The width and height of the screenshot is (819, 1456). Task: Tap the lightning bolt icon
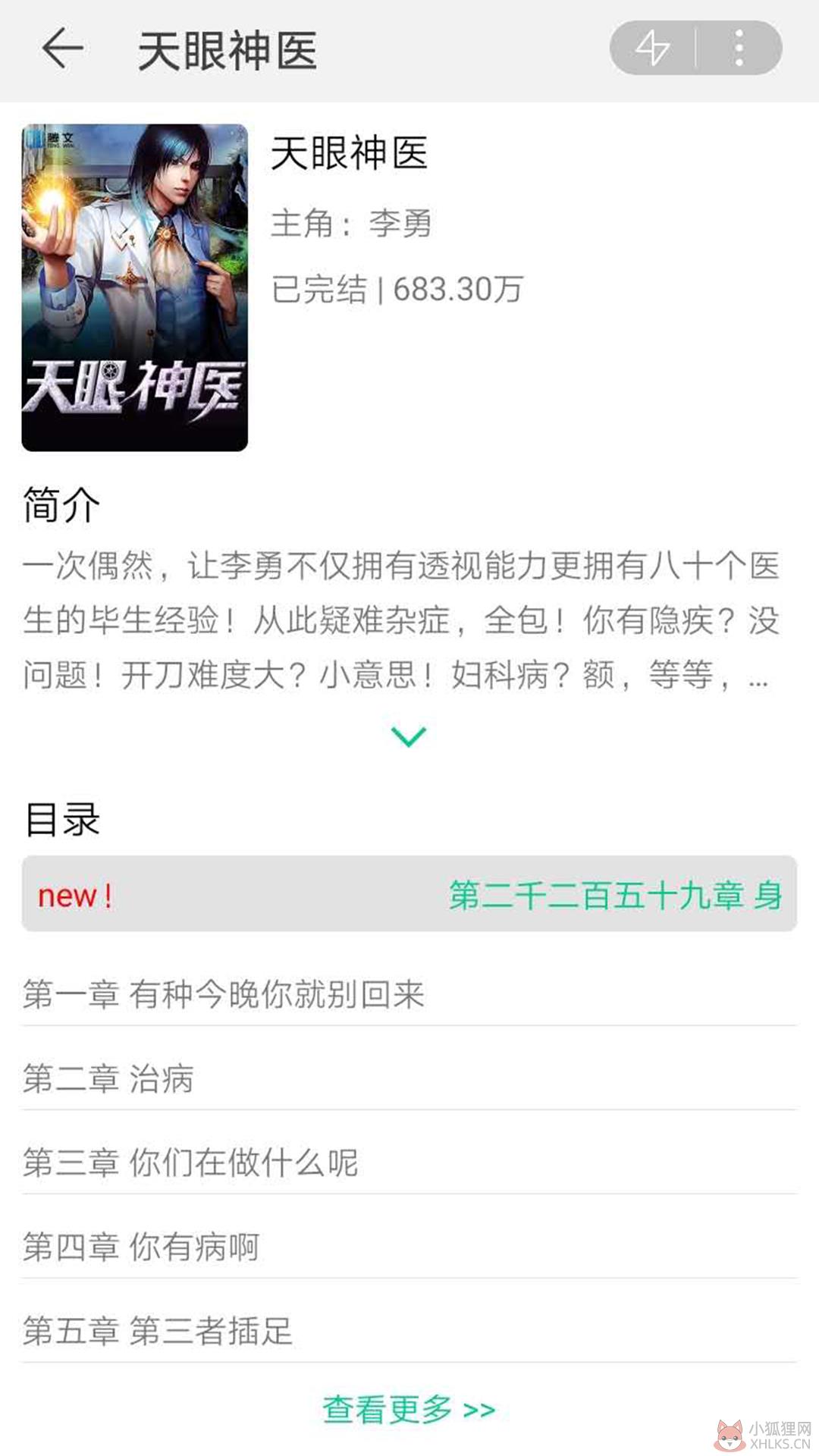[652, 49]
